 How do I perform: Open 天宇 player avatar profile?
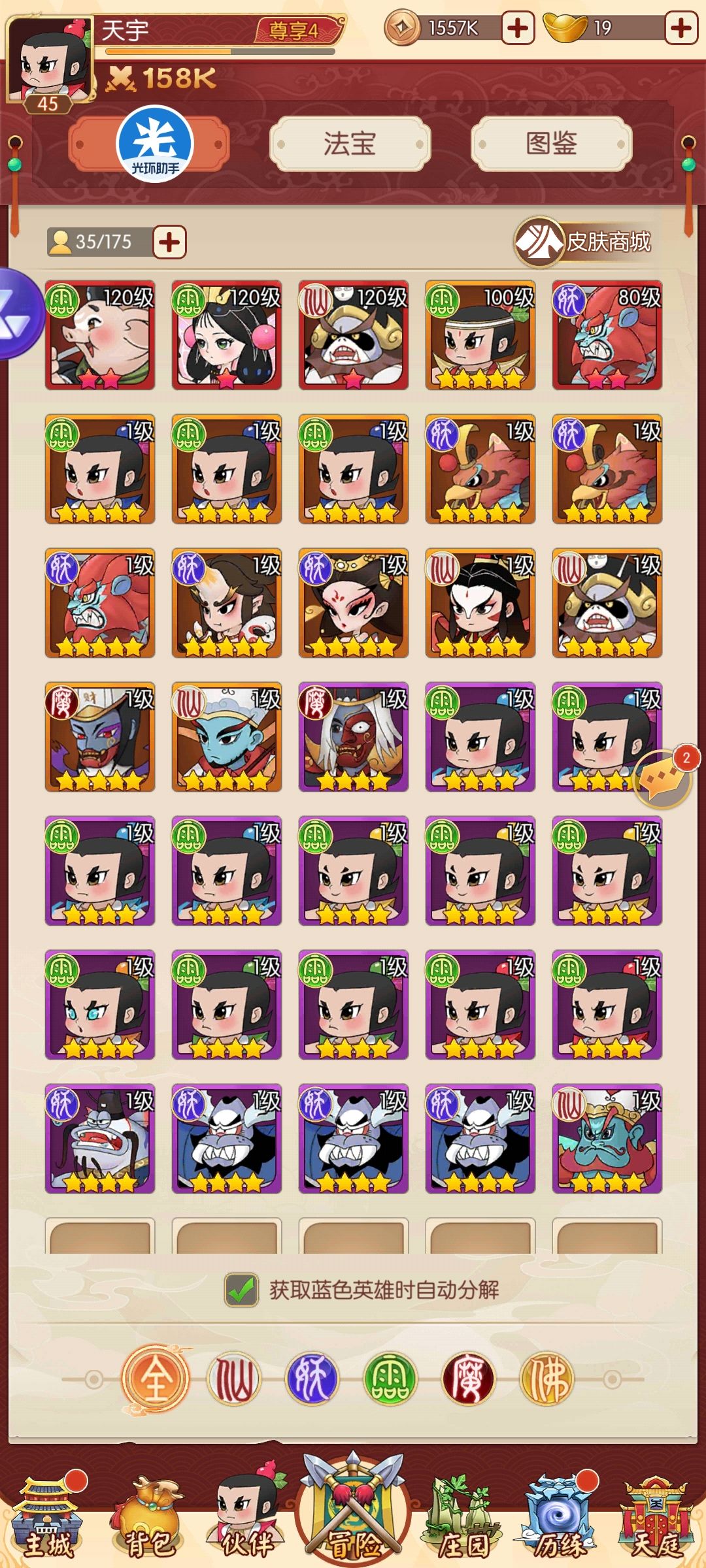pyautogui.click(x=50, y=60)
